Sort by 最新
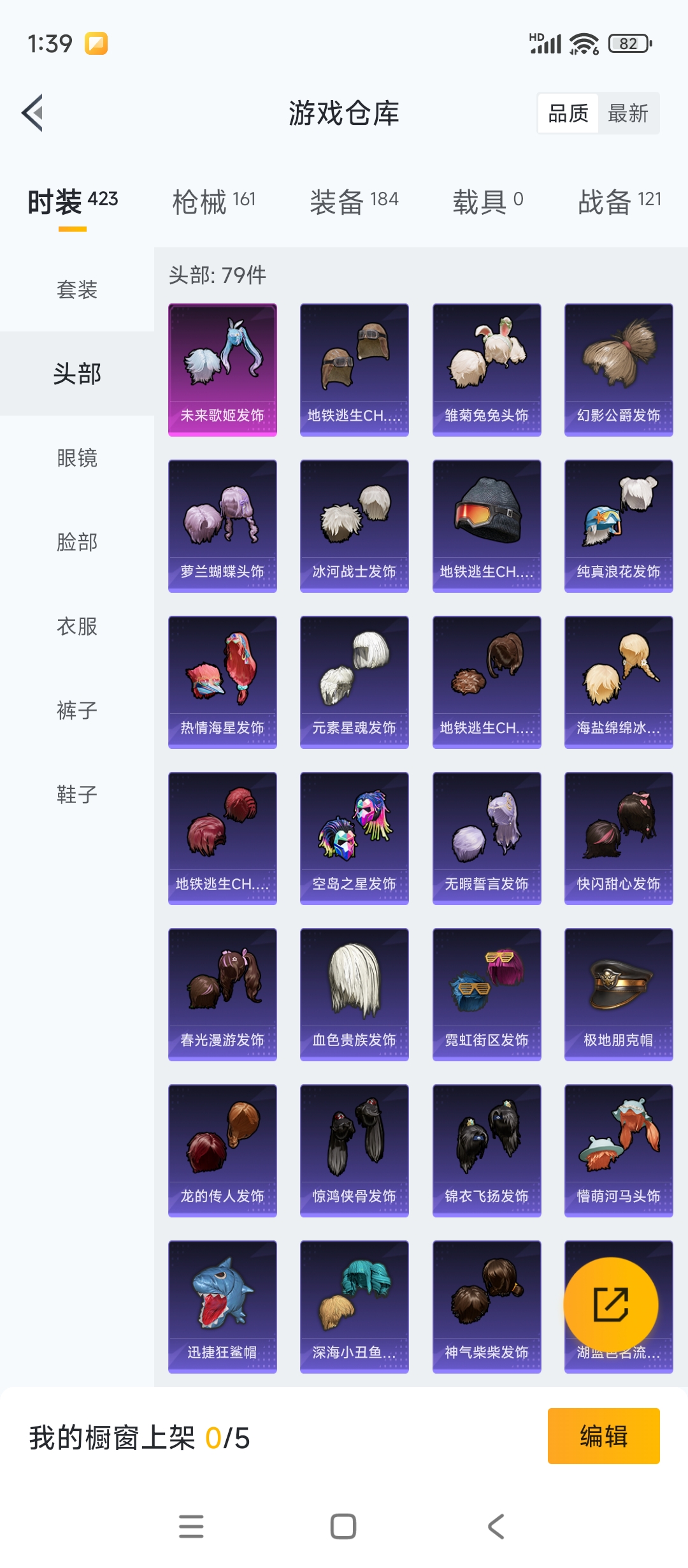This screenshot has width=688, height=1568. coord(628,113)
